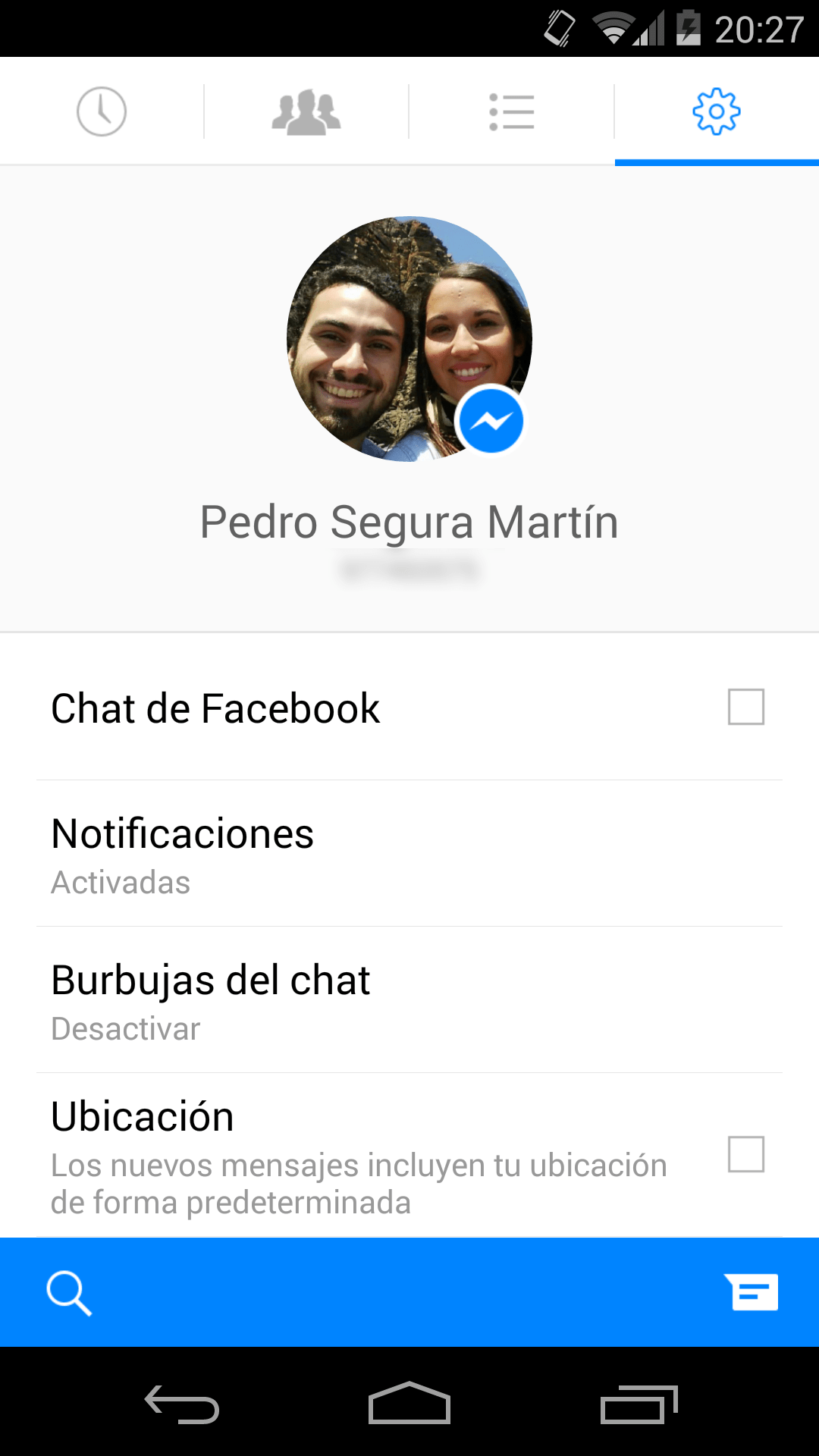Image resolution: width=819 pixels, height=1456 pixels.
Task: Open Pedro Segura Martín's profile picture
Action: tap(409, 339)
